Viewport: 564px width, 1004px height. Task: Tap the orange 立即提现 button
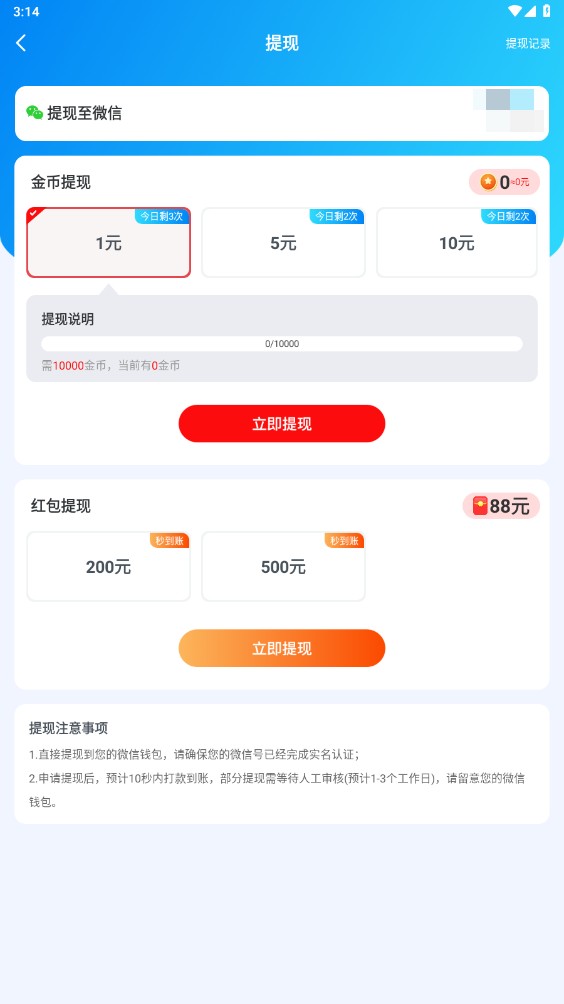point(282,648)
